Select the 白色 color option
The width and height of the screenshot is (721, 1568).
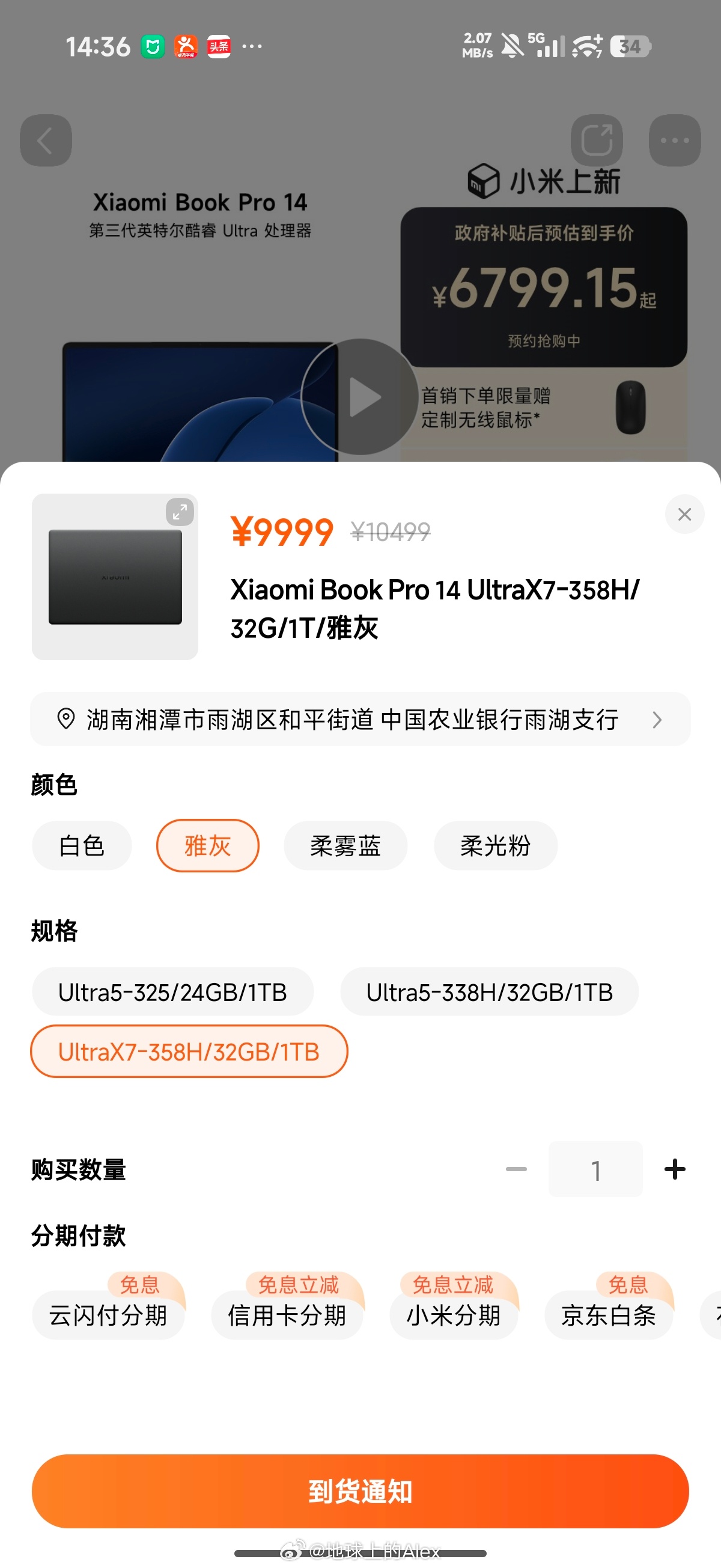pyautogui.click(x=81, y=845)
